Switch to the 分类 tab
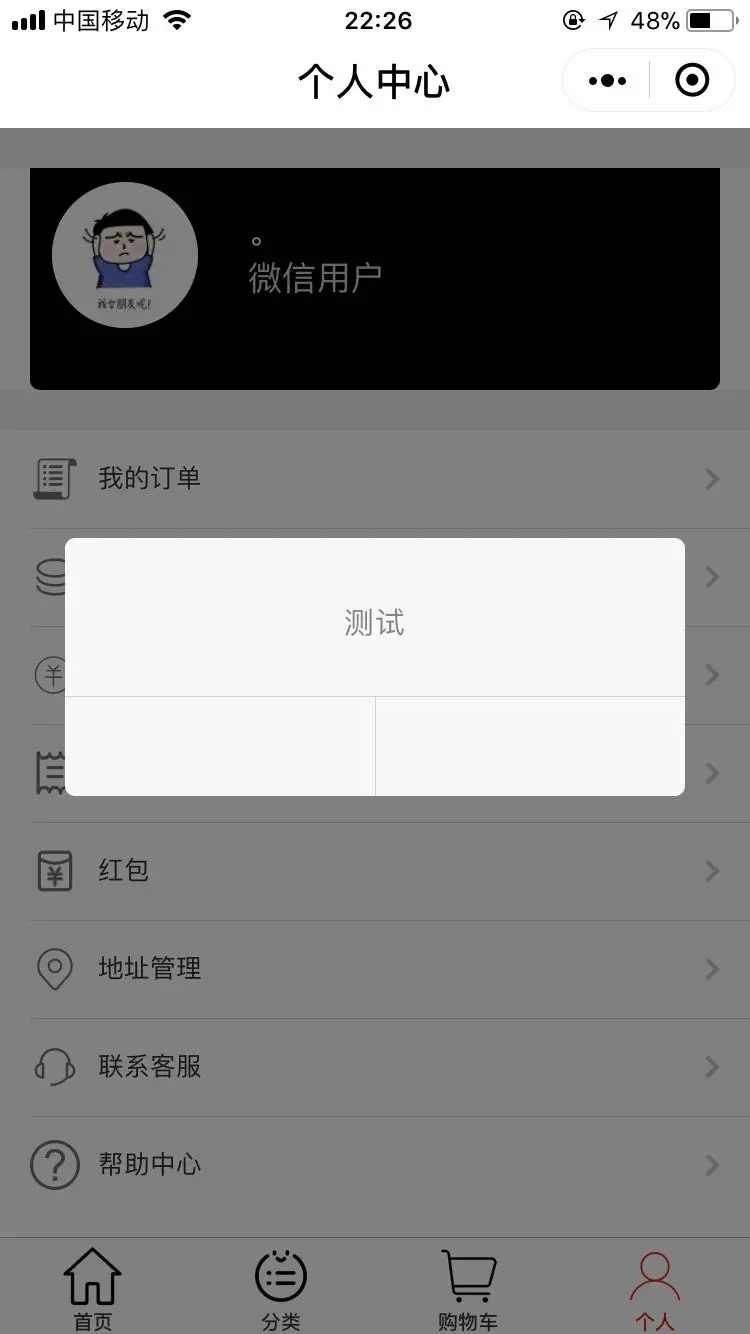Image resolution: width=750 pixels, height=1334 pixels. [x=281, y=1289]
